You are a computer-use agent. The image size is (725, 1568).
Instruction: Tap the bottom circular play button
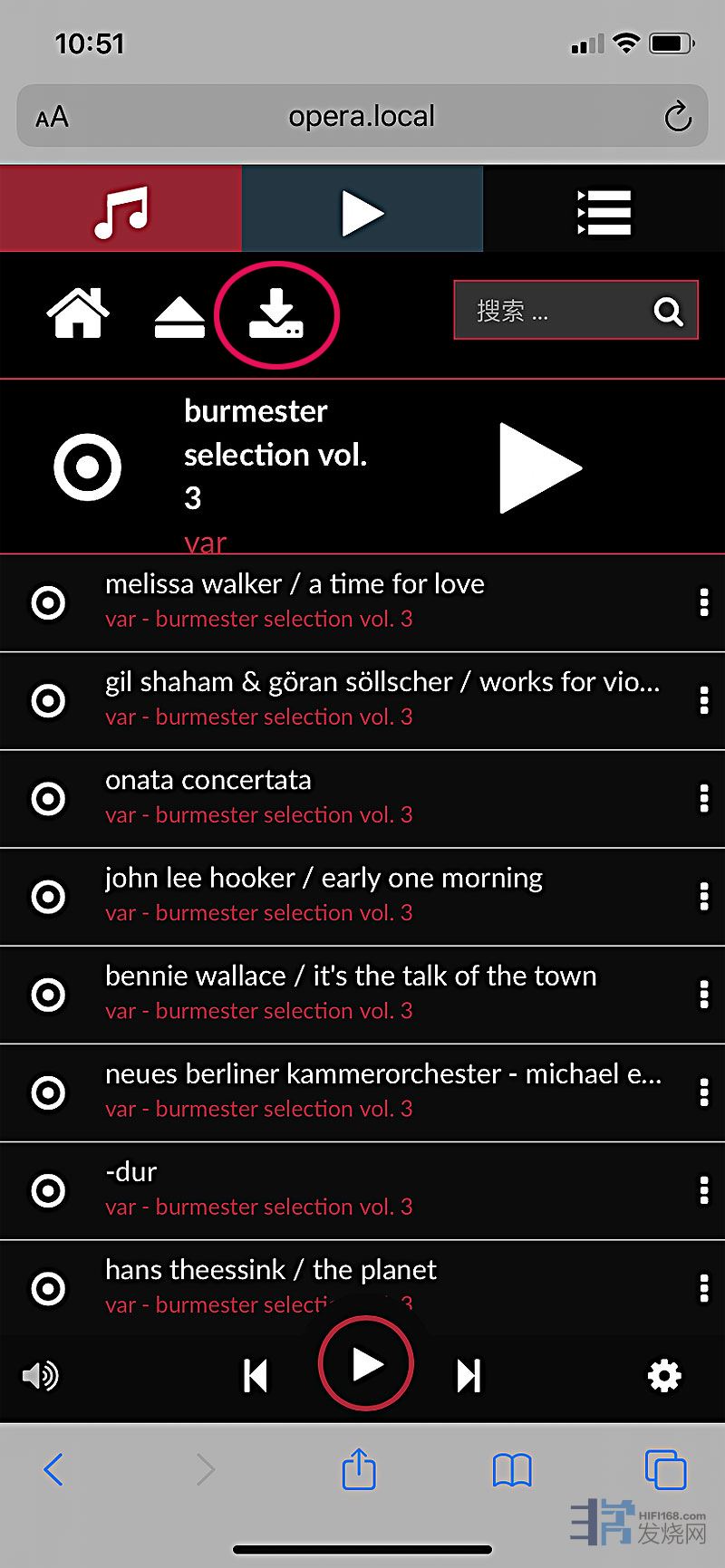(x=366, y=1364)
